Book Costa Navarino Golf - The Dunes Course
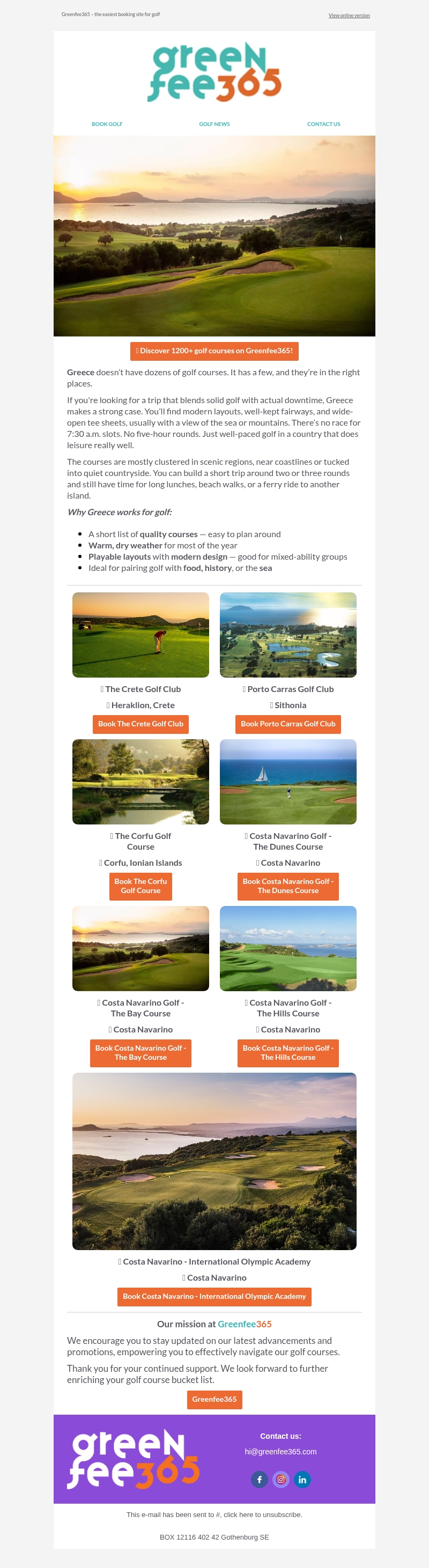 [288, 886]
